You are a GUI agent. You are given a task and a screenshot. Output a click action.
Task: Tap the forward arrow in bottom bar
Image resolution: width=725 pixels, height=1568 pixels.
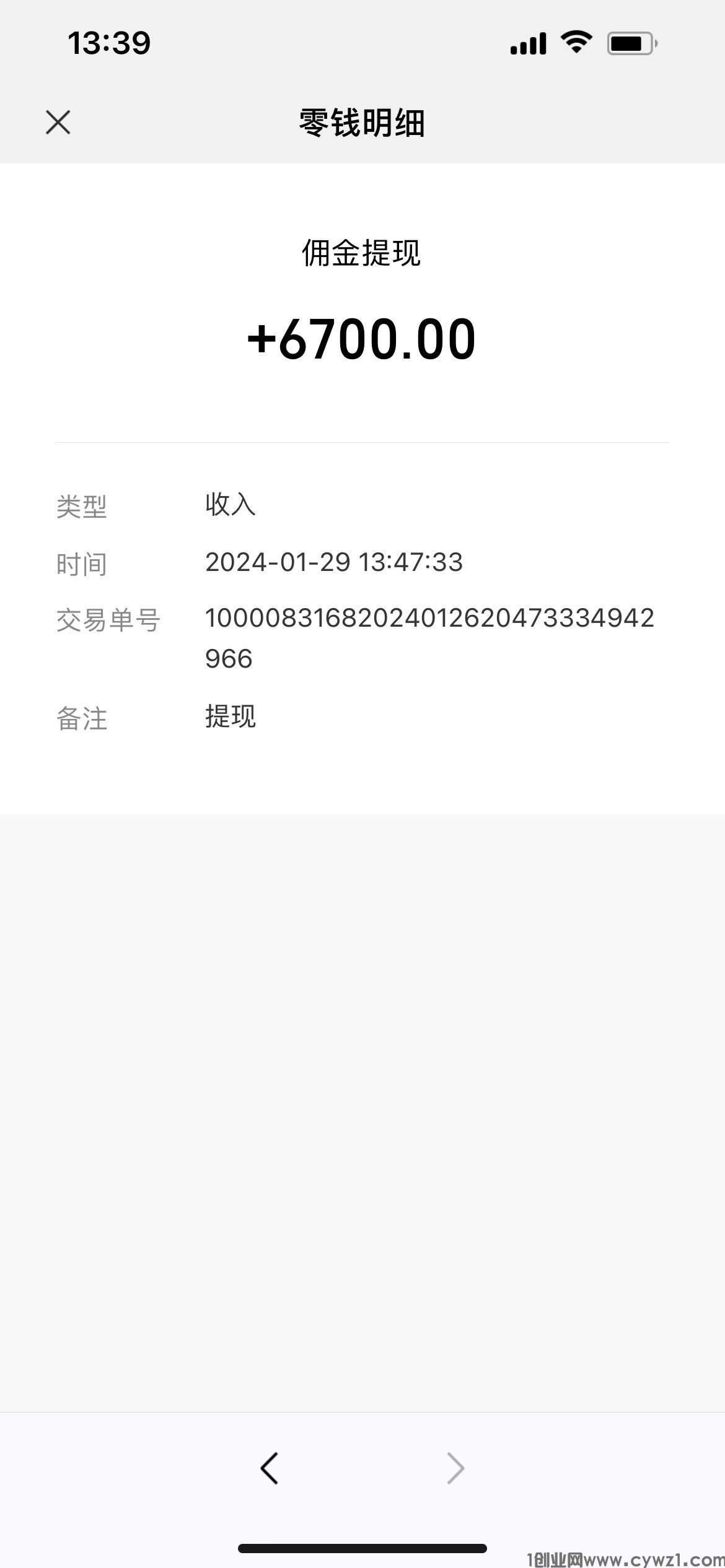click(455, 1468)
